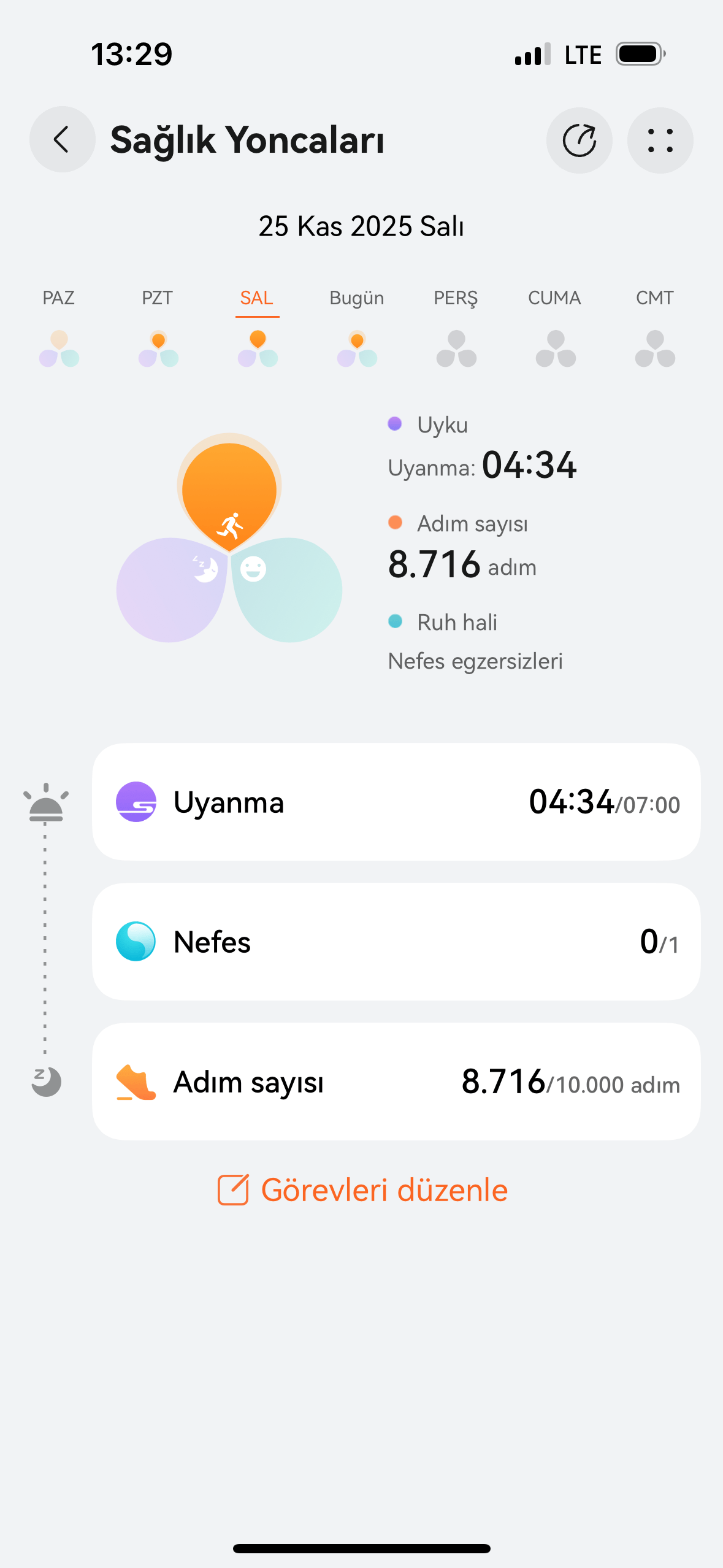
Task: Go back using the left chevron arrow
Action: 62,140
